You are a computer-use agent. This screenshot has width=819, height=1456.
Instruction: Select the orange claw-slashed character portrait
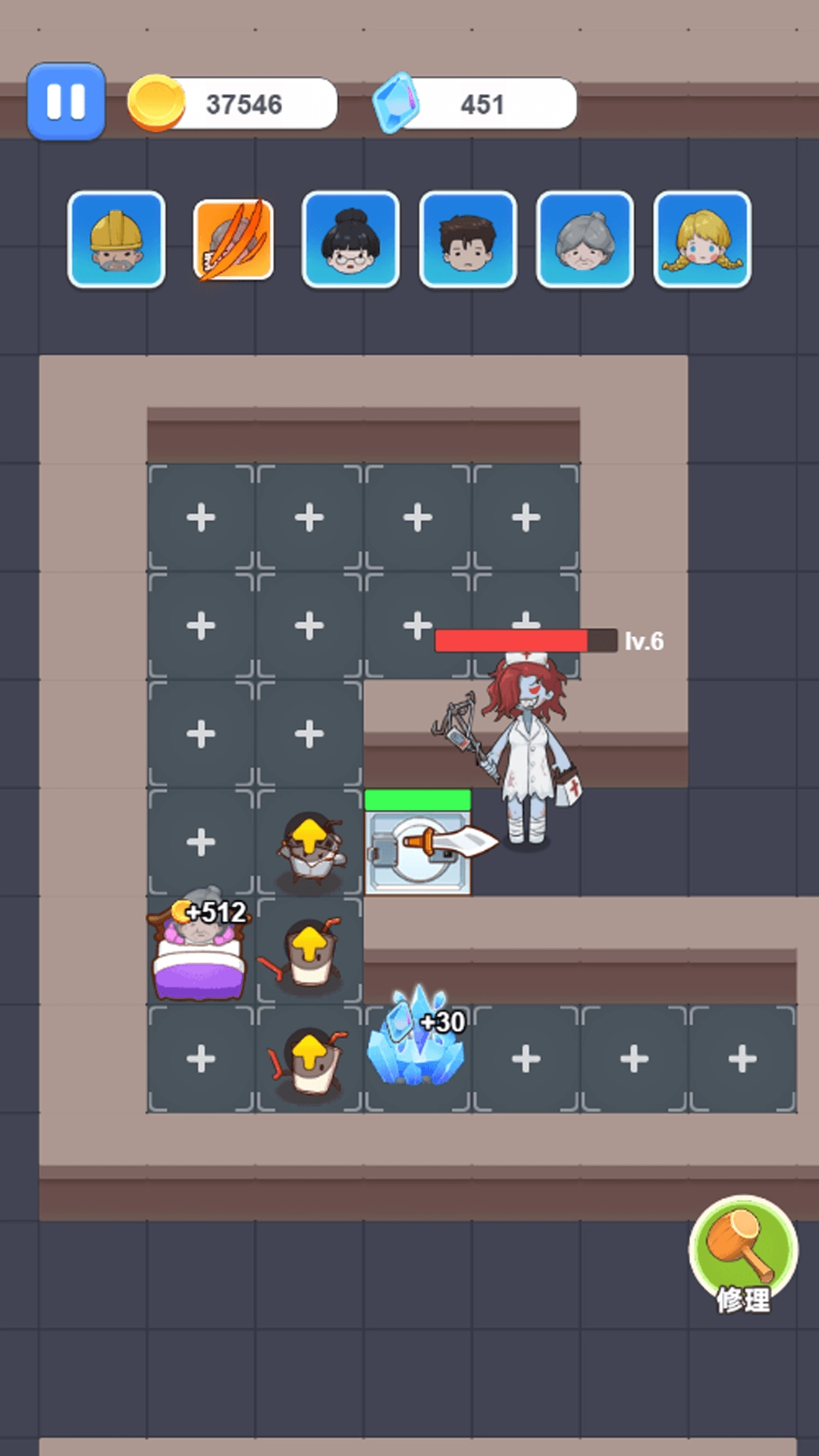click(234, 240)
